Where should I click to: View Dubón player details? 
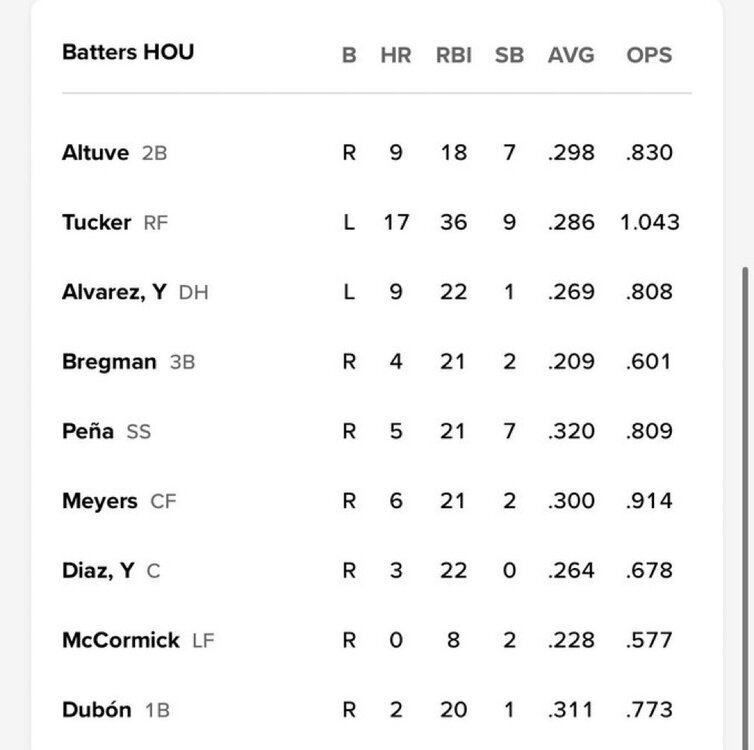pyautogui.click(x=97, y=710)
